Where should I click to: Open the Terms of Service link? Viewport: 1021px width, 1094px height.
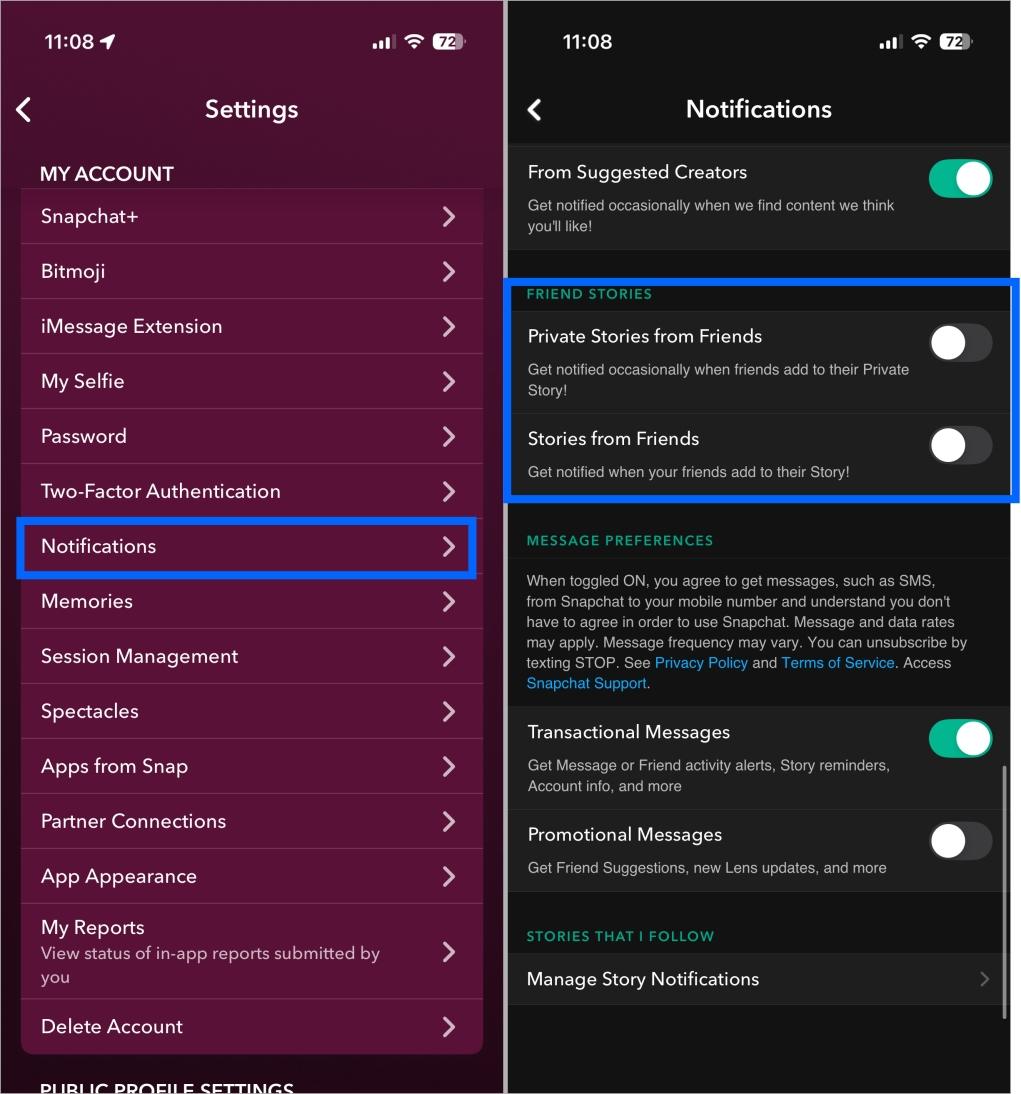pos(838,663)
